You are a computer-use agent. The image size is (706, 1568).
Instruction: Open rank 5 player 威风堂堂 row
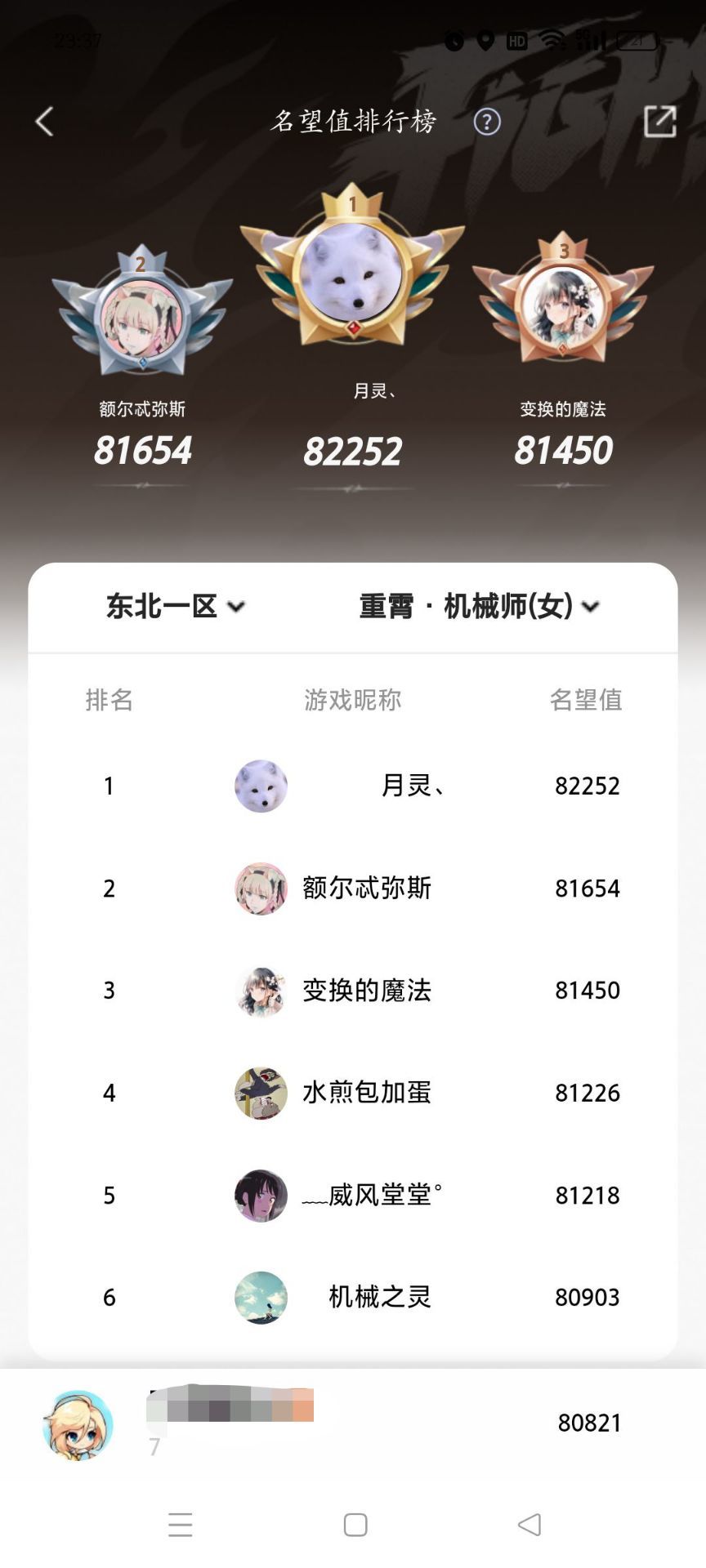click(x=353, y=1195)
